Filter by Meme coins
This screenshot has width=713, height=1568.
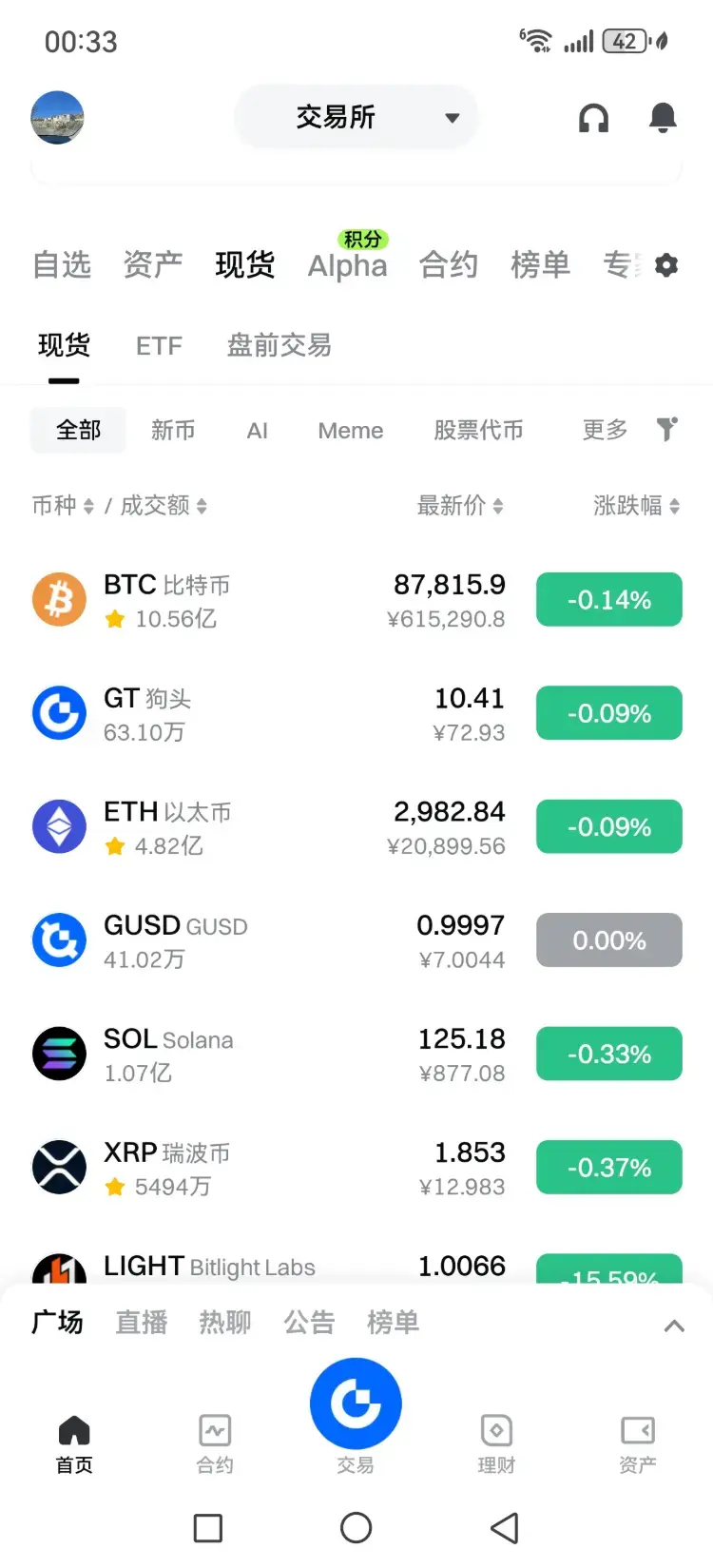click(x=350, y=431)
